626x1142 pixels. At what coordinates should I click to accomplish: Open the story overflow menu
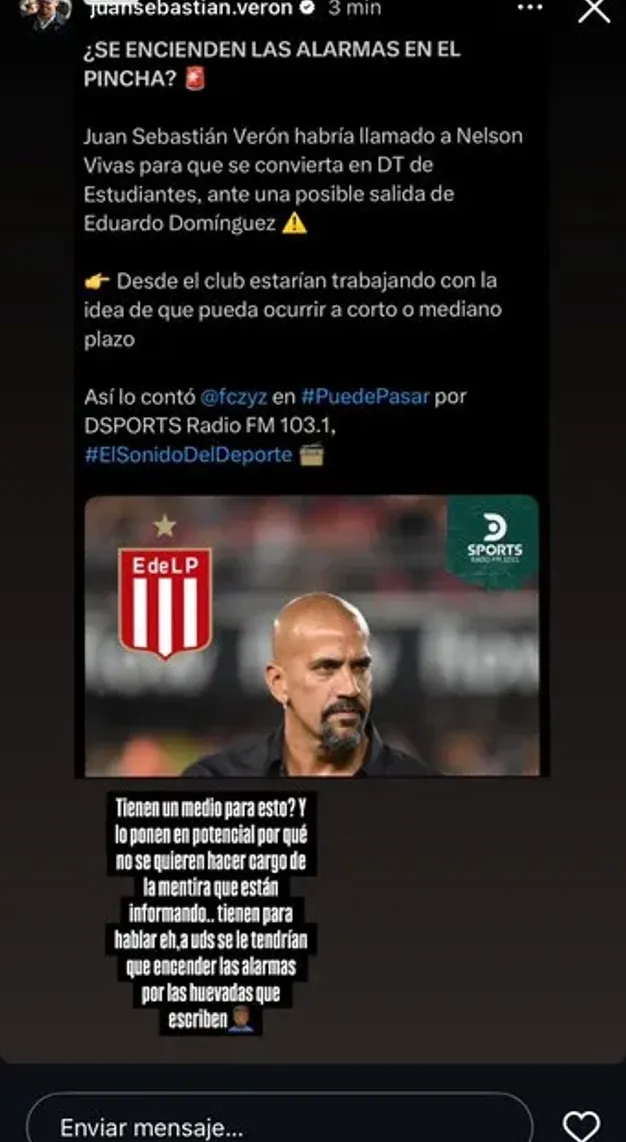(530, 9)
